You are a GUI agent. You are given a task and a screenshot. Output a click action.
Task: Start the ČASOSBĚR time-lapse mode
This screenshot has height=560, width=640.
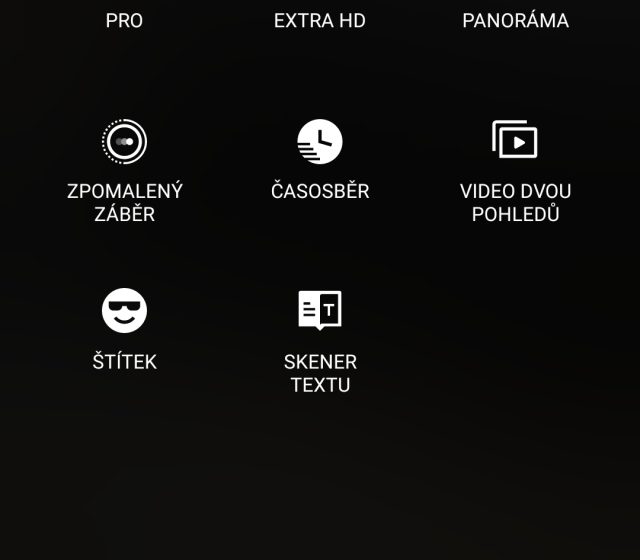click(x=320, y=142)
